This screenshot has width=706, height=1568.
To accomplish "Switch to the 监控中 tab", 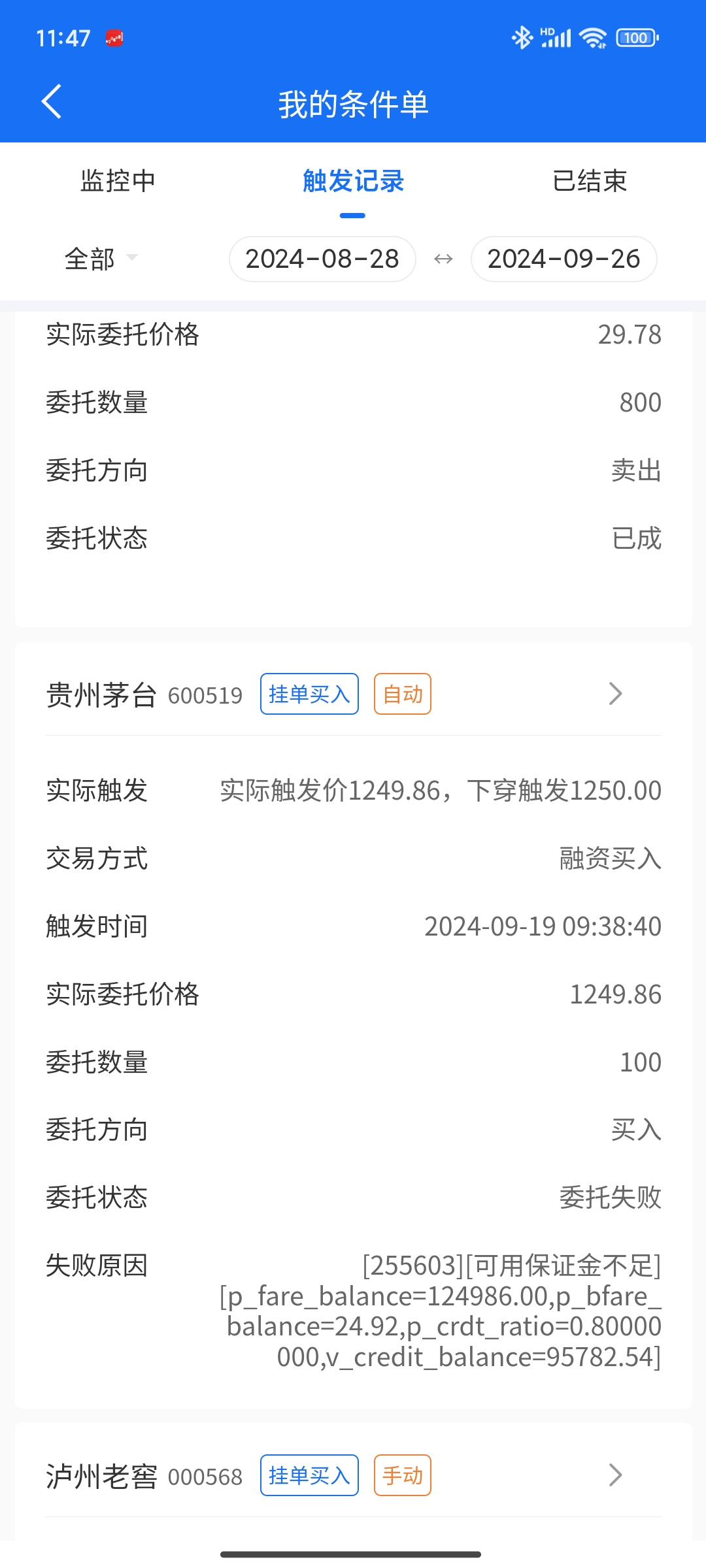I will [x=118, y=181].
